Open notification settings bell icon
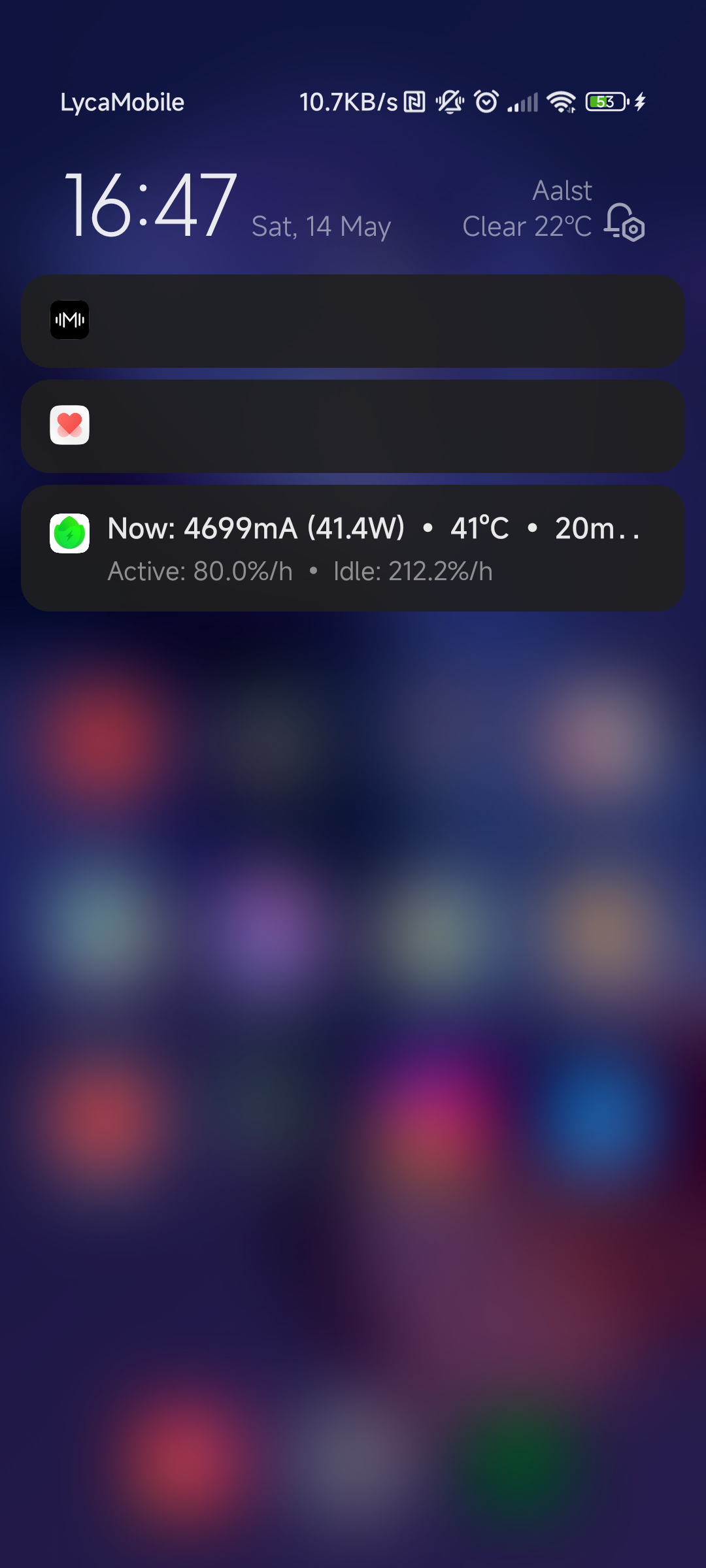The height and width of the screenshot is (1568, 706). [x=624, y=222]
